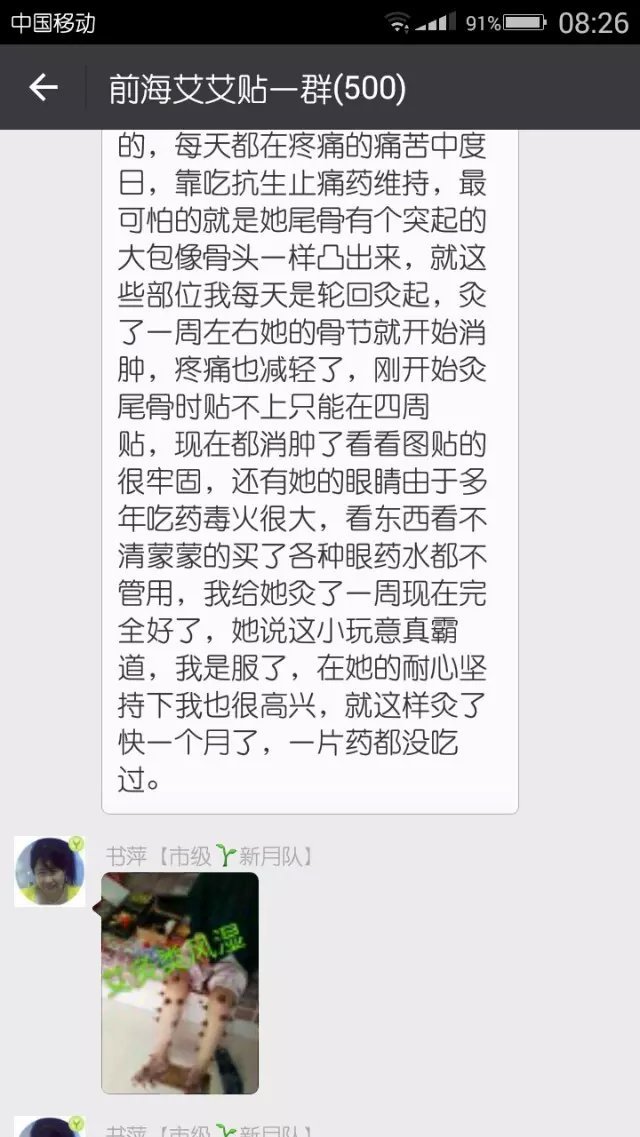Open 书萍's avatar beside the photo message
This screenshot has width=640, height=1137.
[49, 871]
